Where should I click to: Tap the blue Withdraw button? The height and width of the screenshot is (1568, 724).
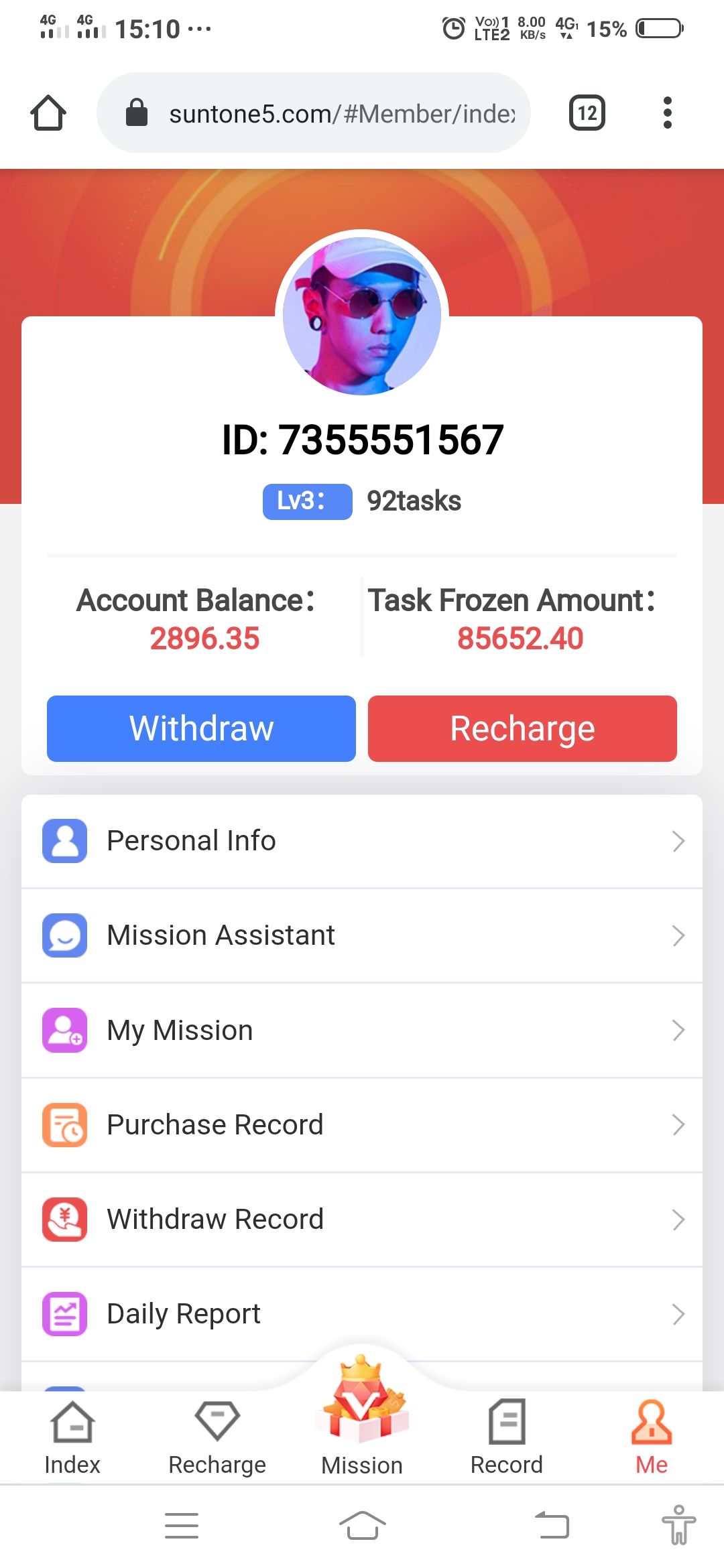click(x=201, y=728)
